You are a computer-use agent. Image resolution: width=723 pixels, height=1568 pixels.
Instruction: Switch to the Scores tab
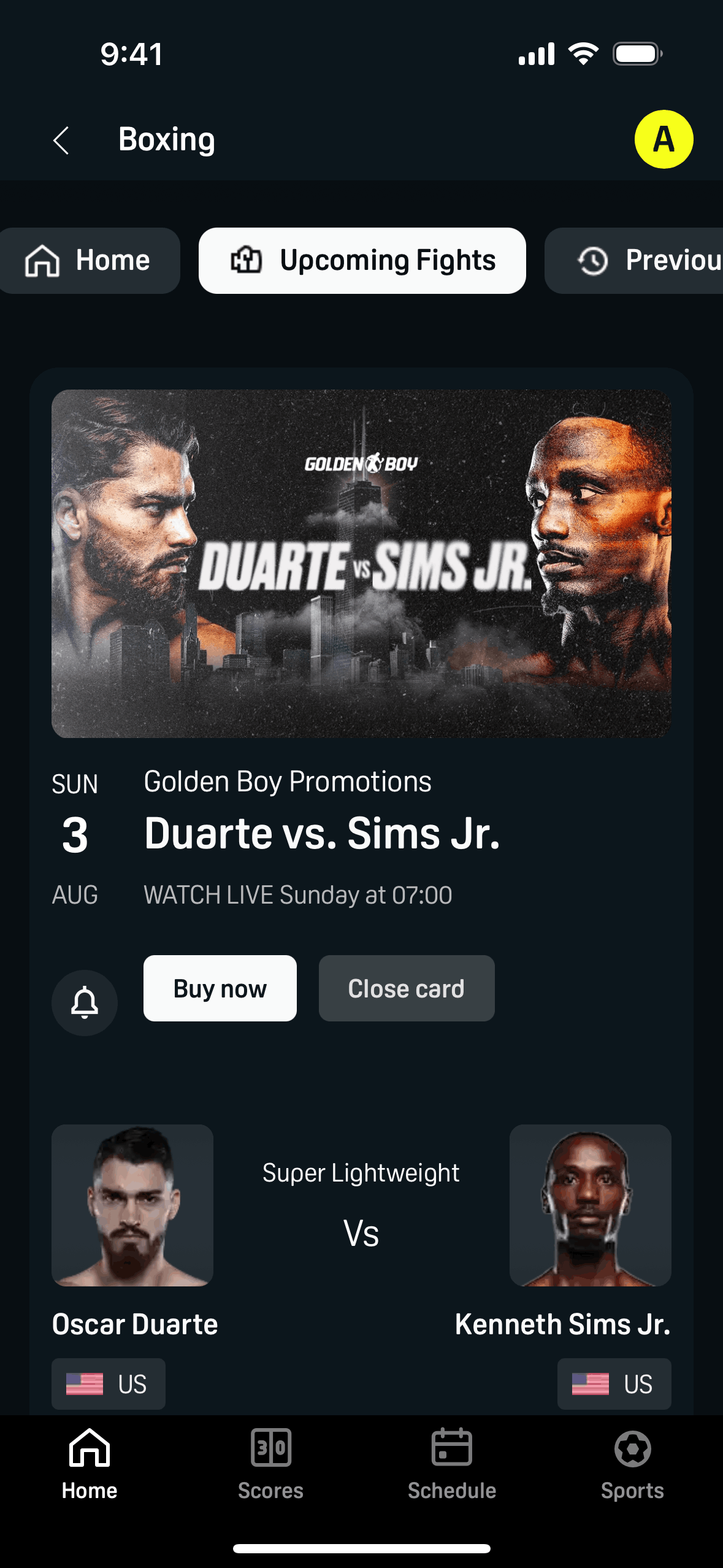[270, 1464]
